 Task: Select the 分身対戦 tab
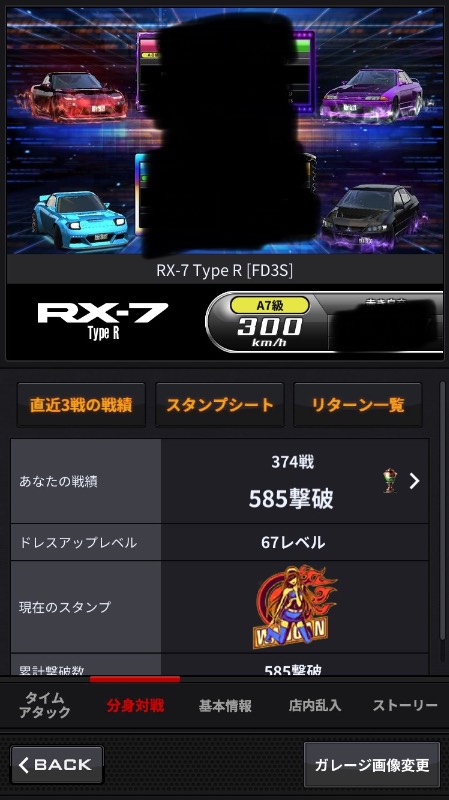135,706
